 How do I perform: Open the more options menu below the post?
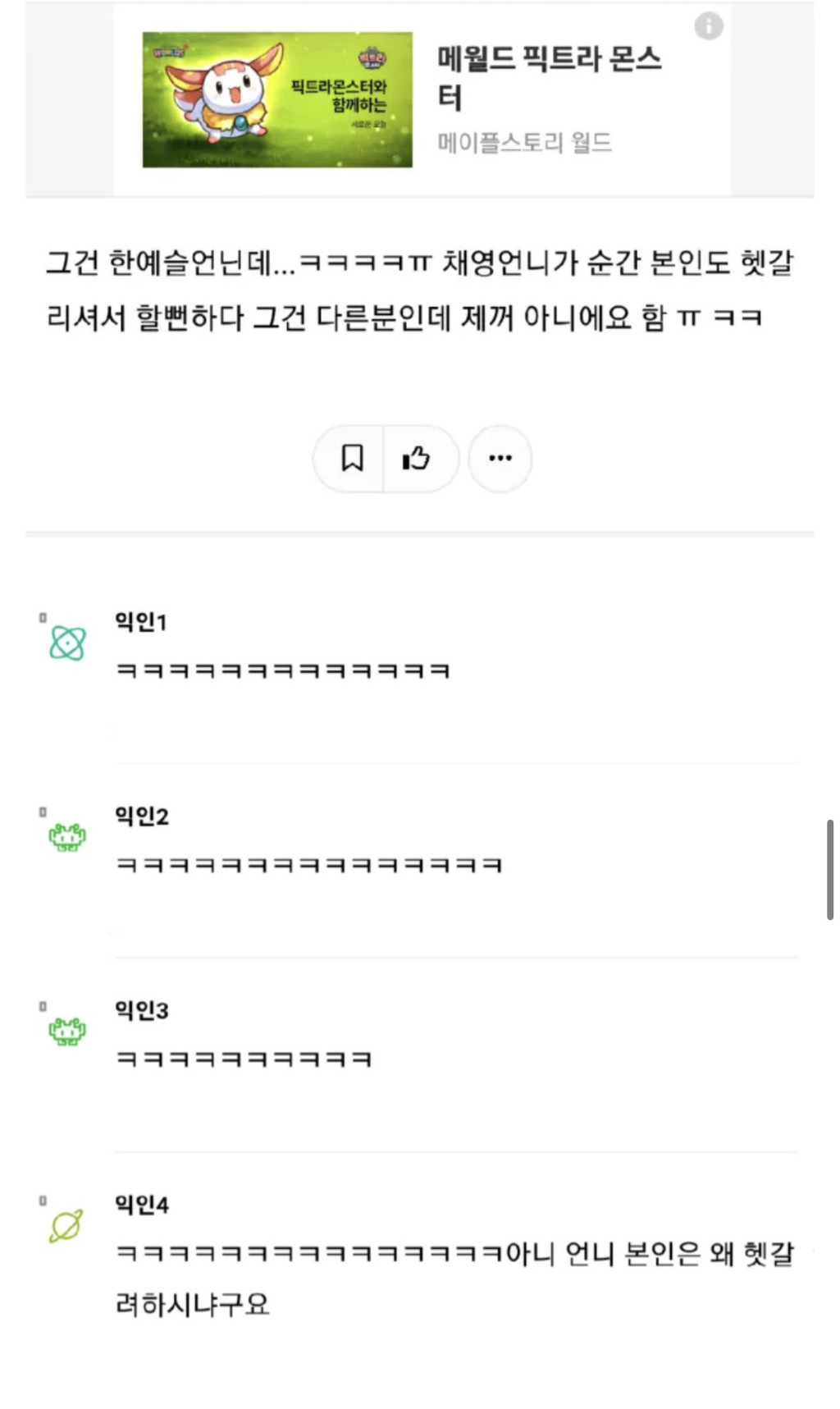point(500,460)
